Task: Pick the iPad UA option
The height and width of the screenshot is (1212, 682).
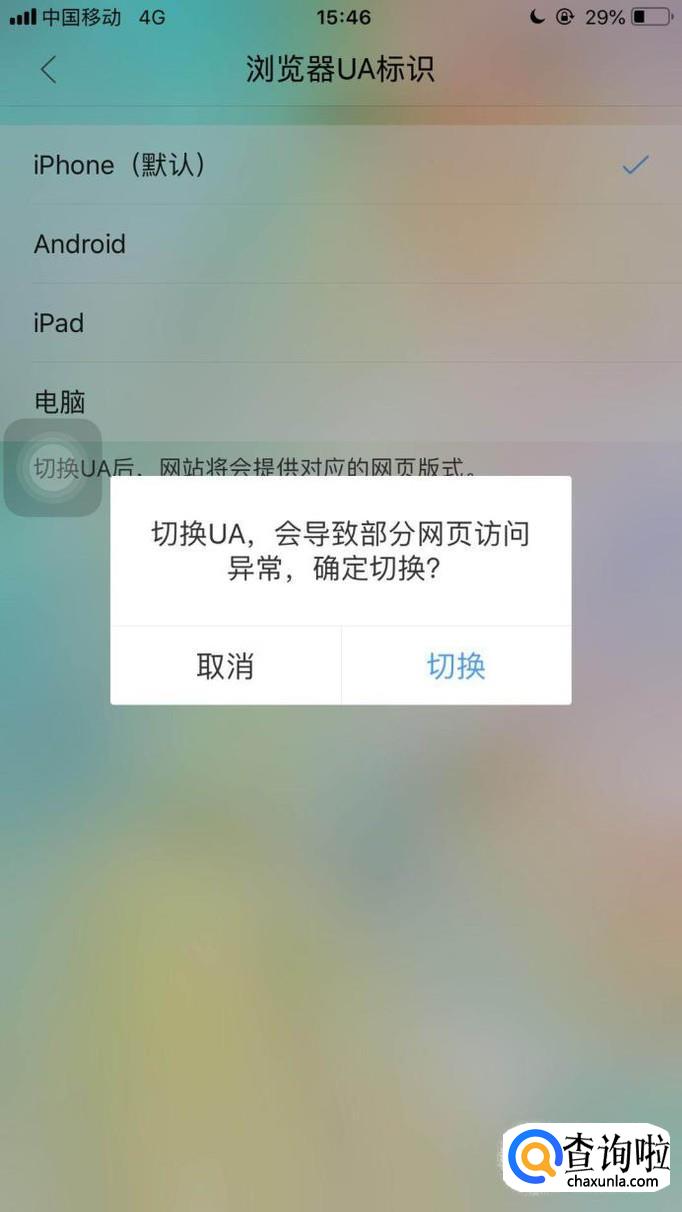Action: [341, 323]
